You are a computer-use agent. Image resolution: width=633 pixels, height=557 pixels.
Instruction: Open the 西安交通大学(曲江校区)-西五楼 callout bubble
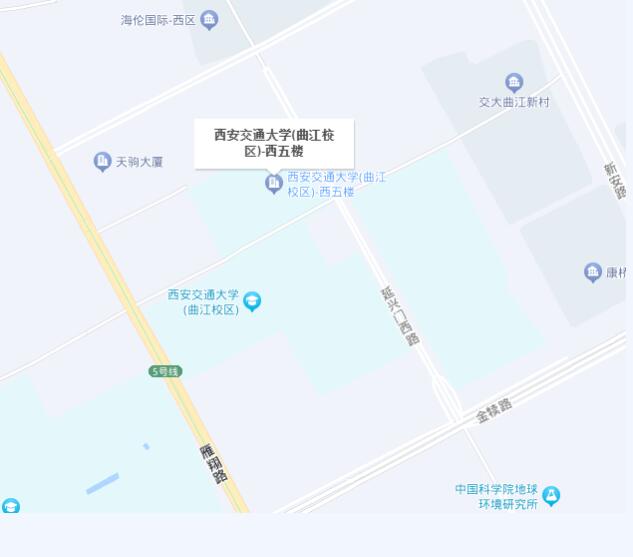tap(273, 144)
